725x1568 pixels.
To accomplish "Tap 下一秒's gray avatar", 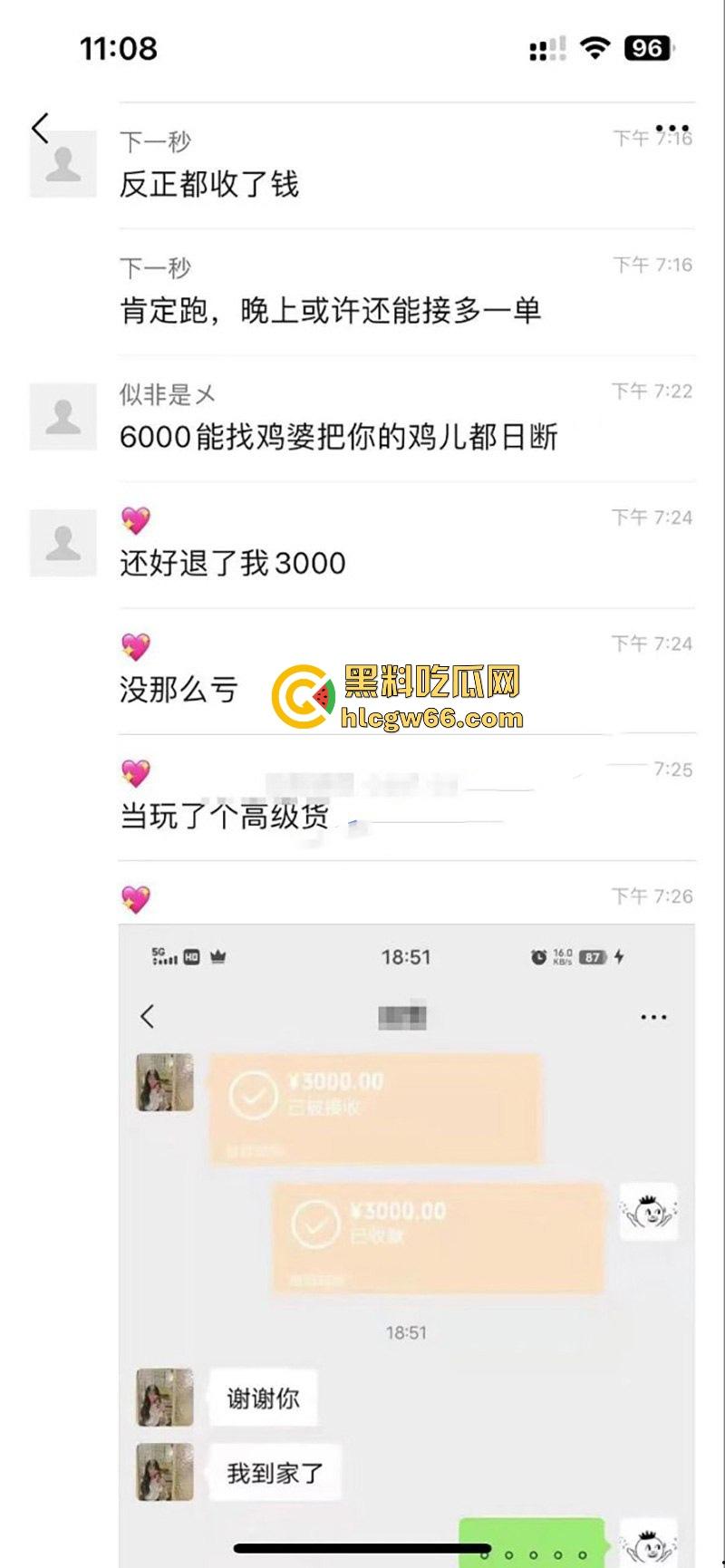I will pyautogui.click(x=62, y=164).
